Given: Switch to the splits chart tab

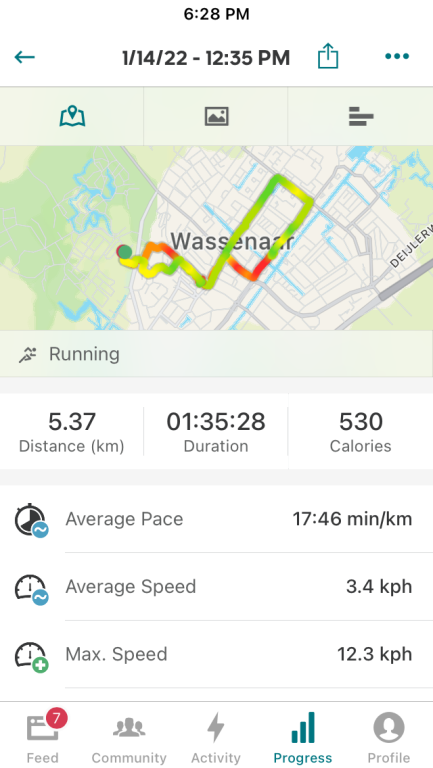Looking at the screenshot, I should coord(361,117).
